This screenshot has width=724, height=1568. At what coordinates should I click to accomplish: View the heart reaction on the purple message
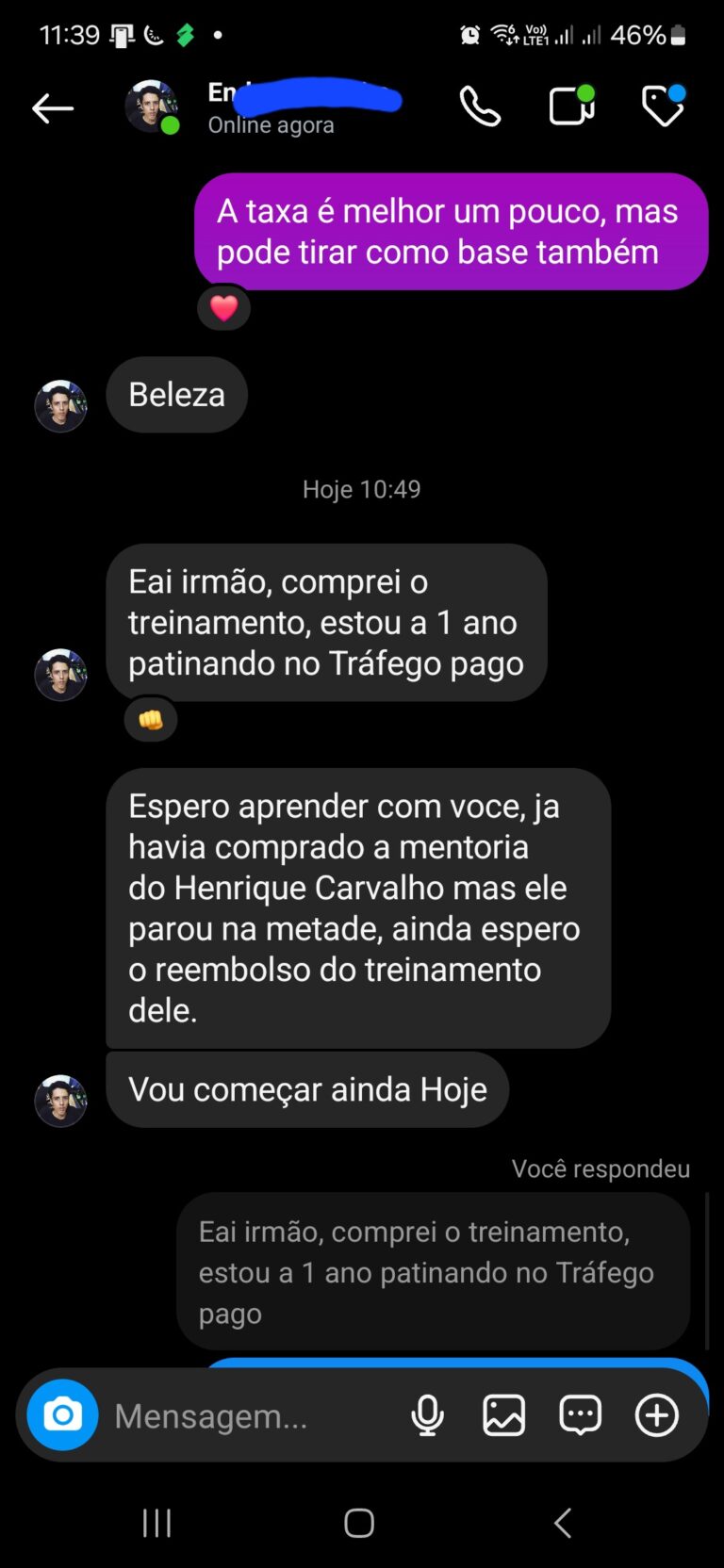(223, 308)
